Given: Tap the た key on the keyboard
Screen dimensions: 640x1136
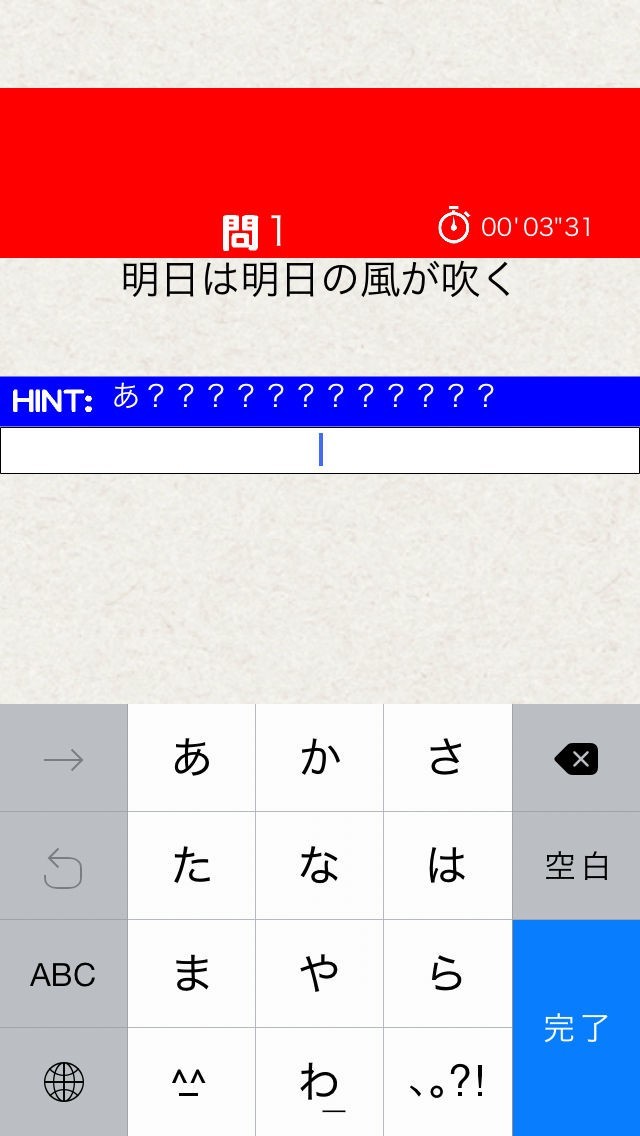Looking at the screenshot, I should pyautogui.click(x=192, y=866).
